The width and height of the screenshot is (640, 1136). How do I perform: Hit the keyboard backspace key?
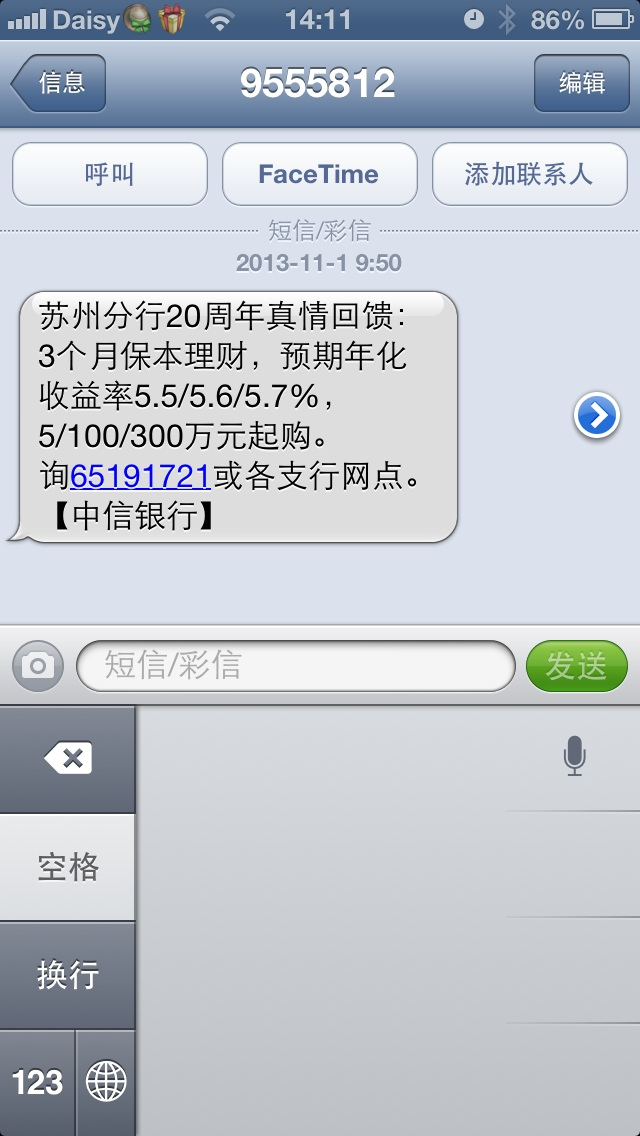(x=67, y=759)
